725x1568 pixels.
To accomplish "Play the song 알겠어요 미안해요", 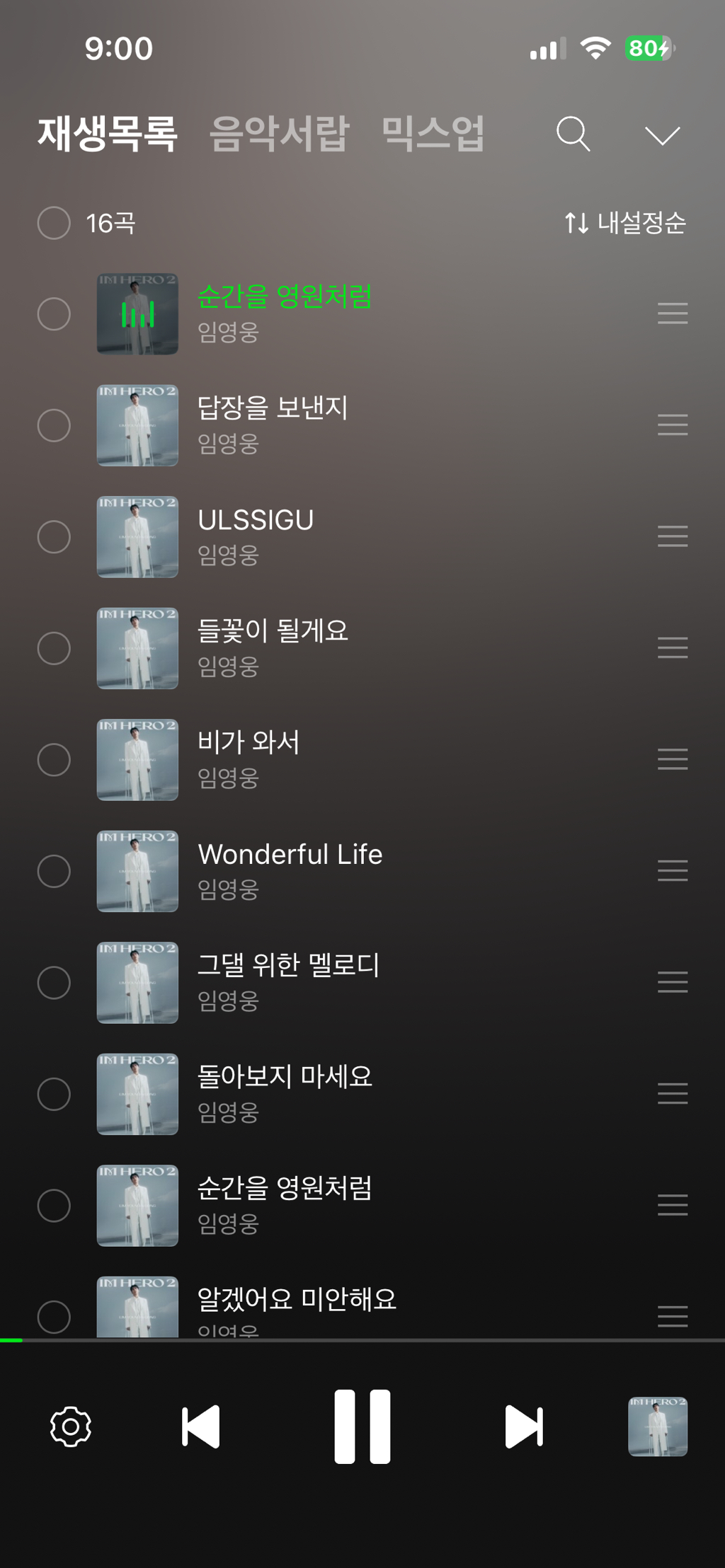I will 297,1299.
